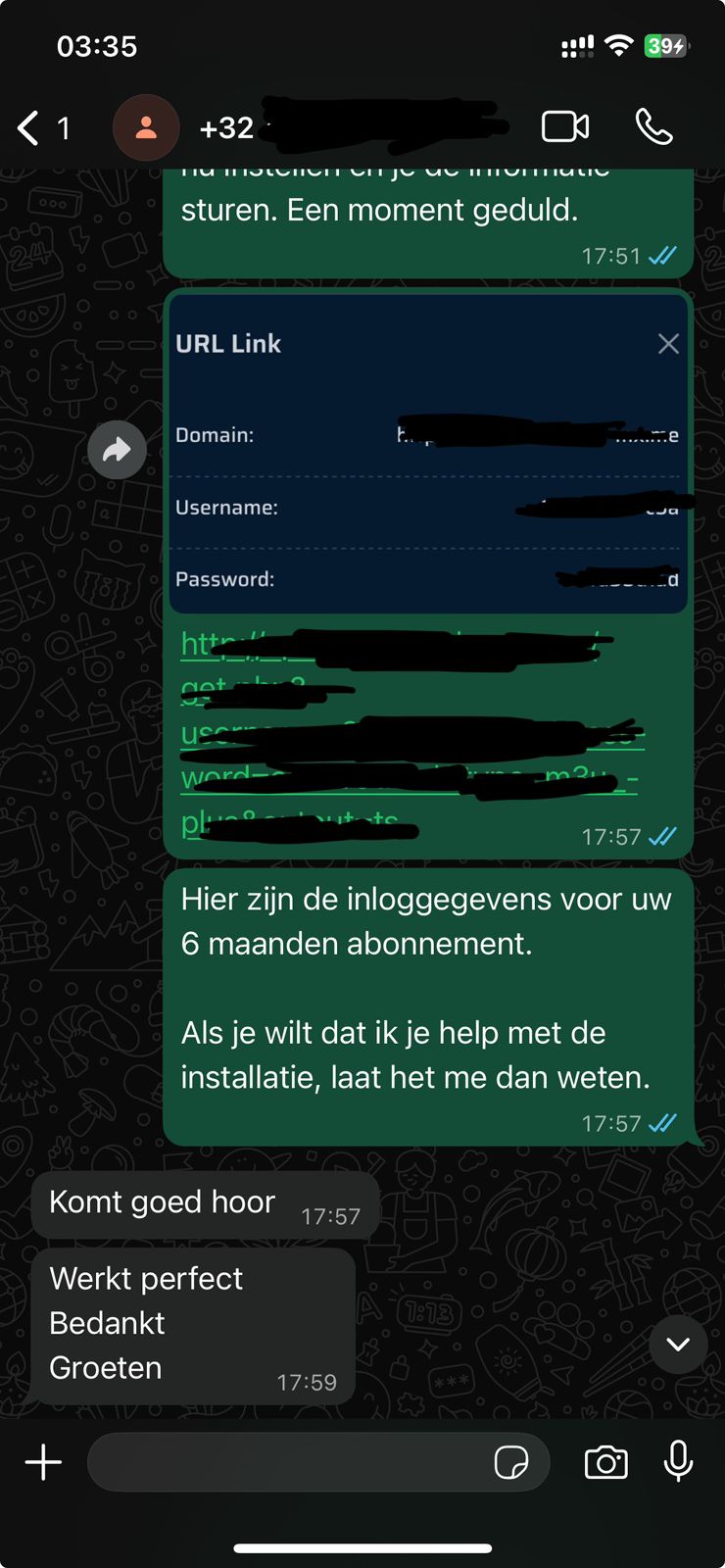
Task: Tap the microphone for a voice message
Action: pos(678,1462)
